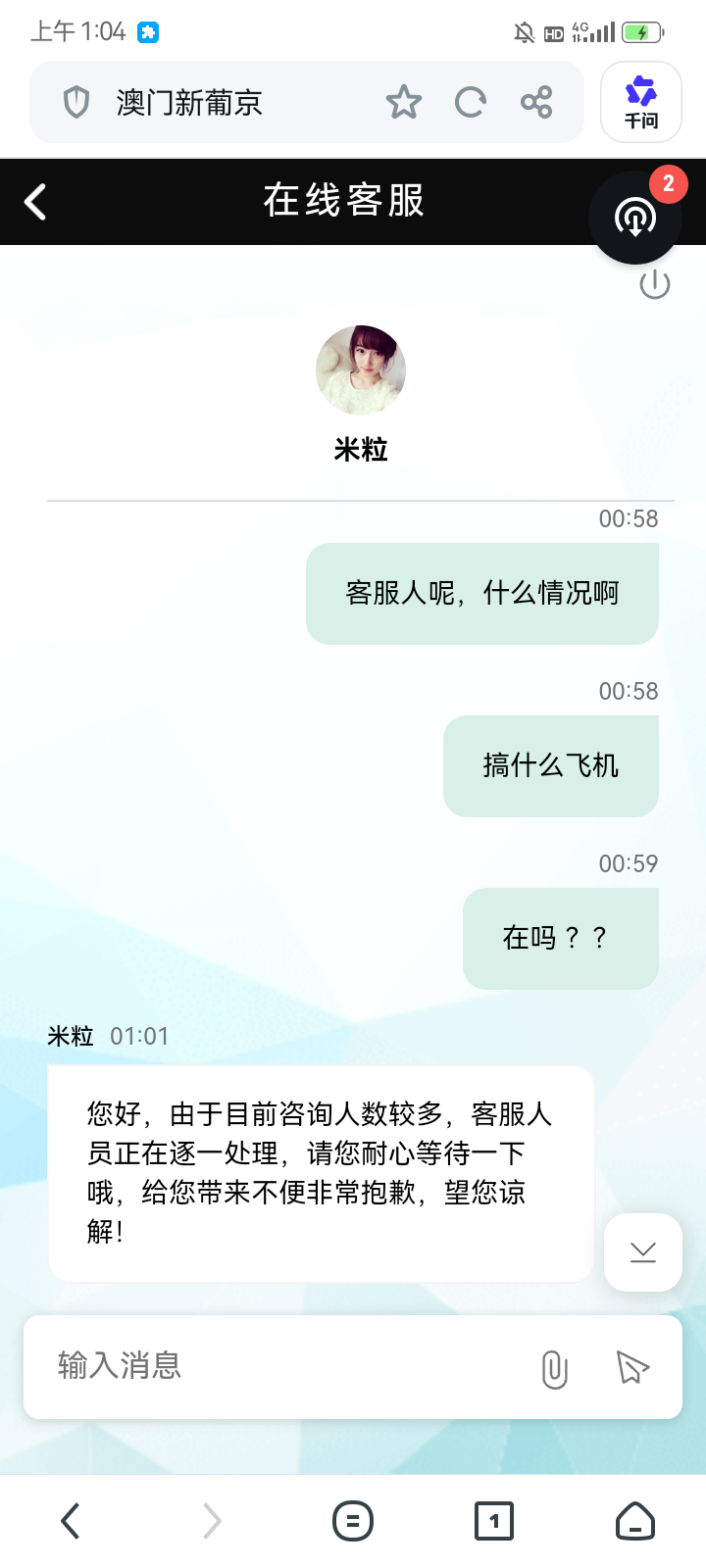Screen dimensions: 706x1568
Task: Bookmark the page with the star icon
Action: pyautogui.click(x=405, y=101)
